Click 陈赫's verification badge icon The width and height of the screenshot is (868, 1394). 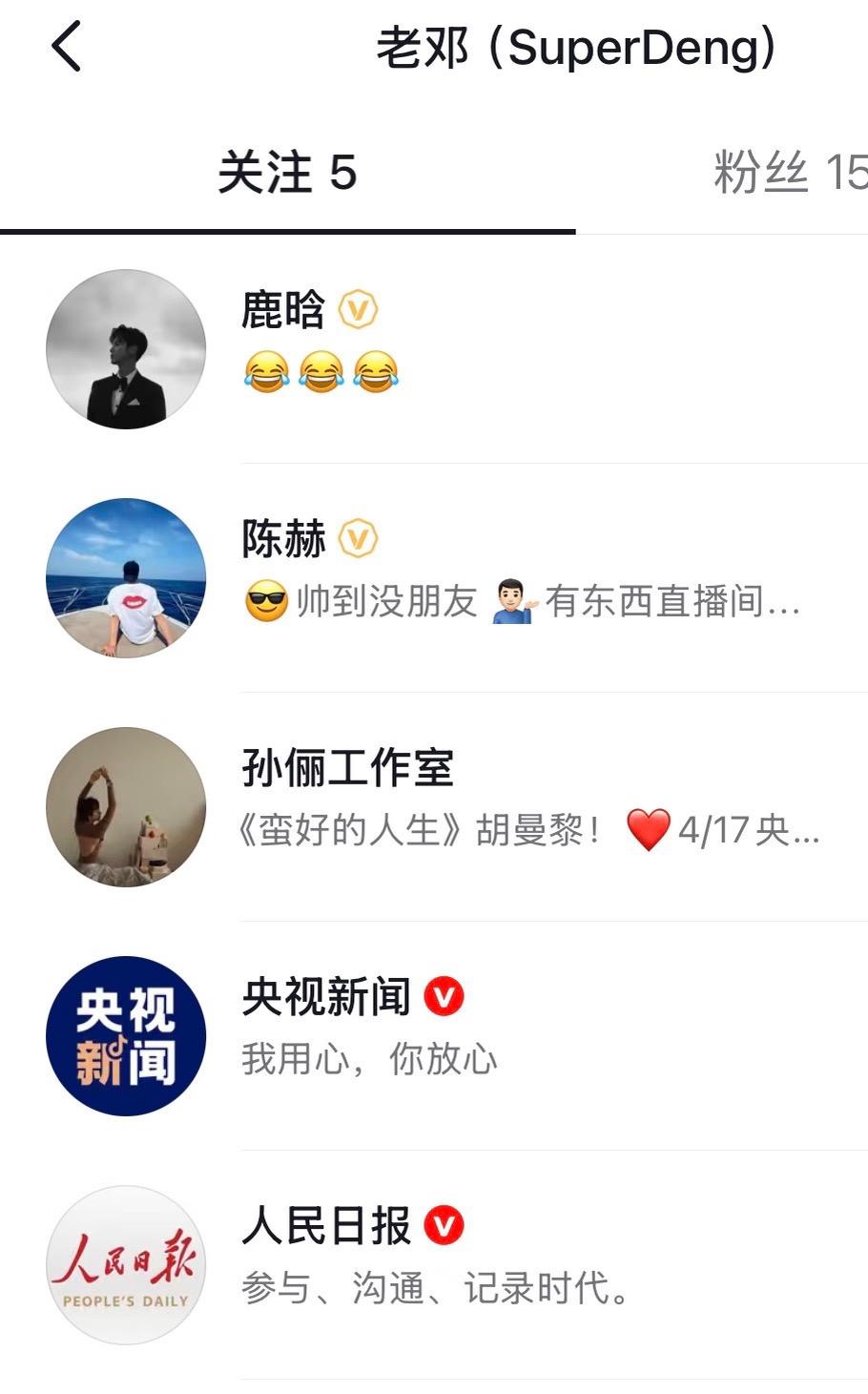[x=356, y=537]
